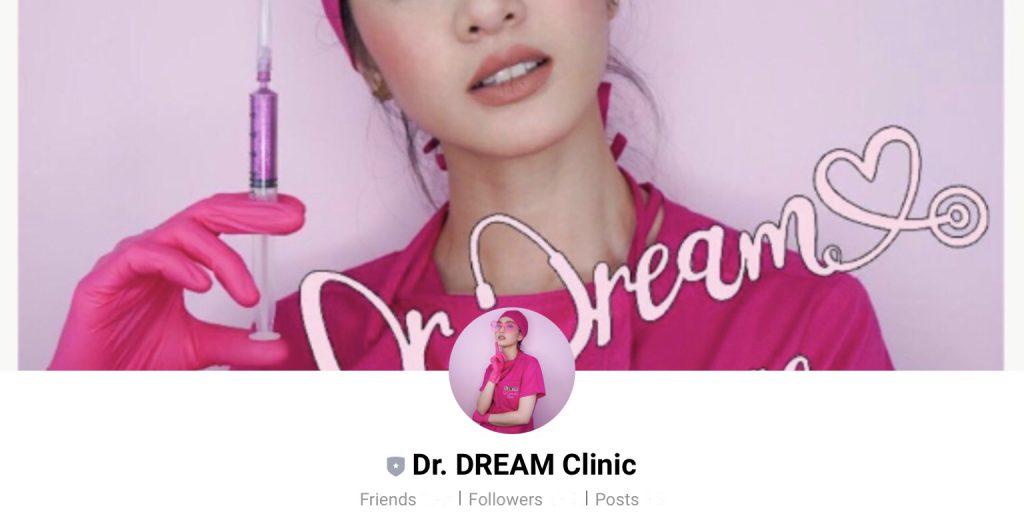1024x530 pixels.
Task: Open the Friends list
Action: coord(388,499)
